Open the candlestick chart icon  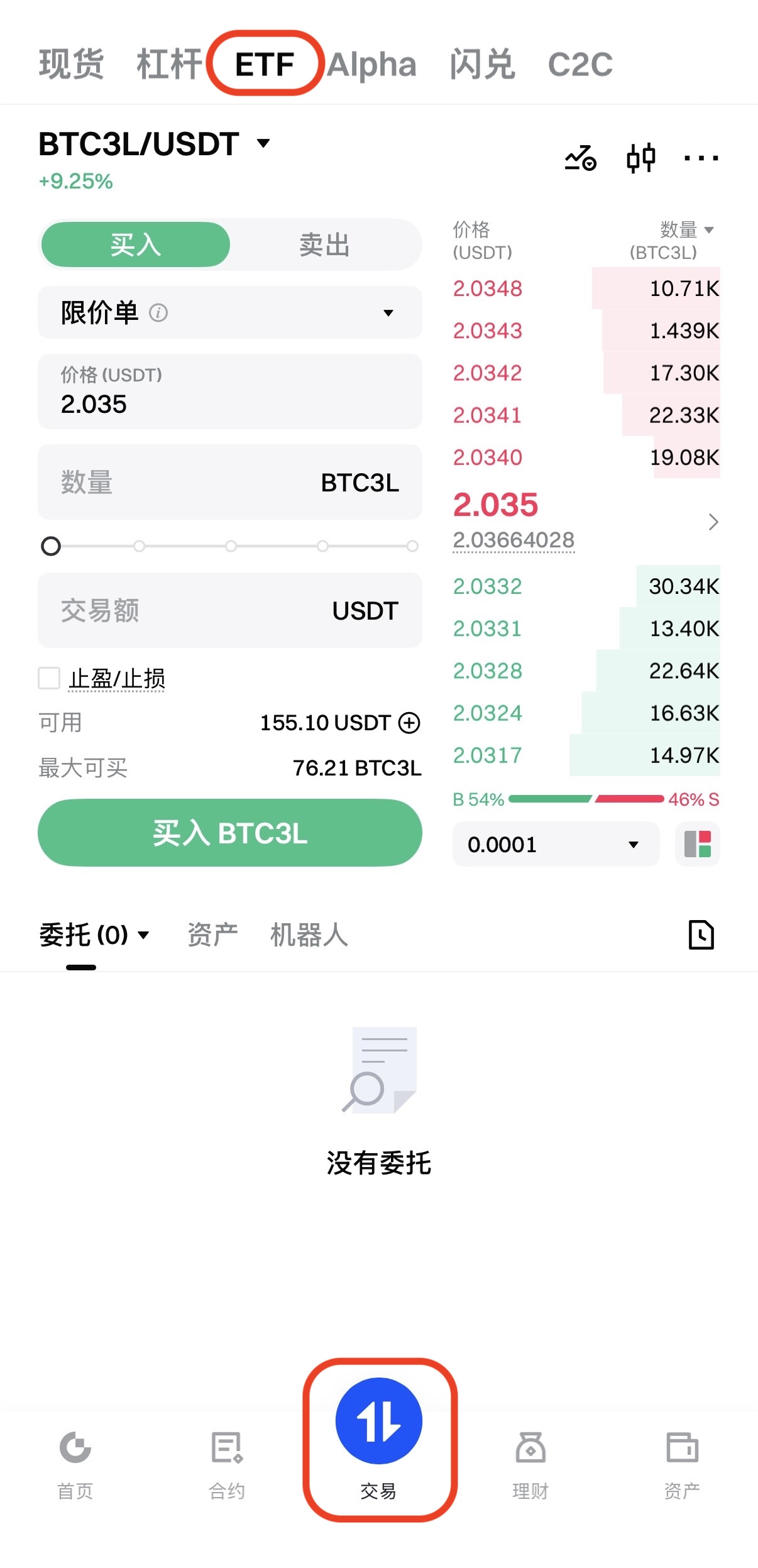(642, 158)
